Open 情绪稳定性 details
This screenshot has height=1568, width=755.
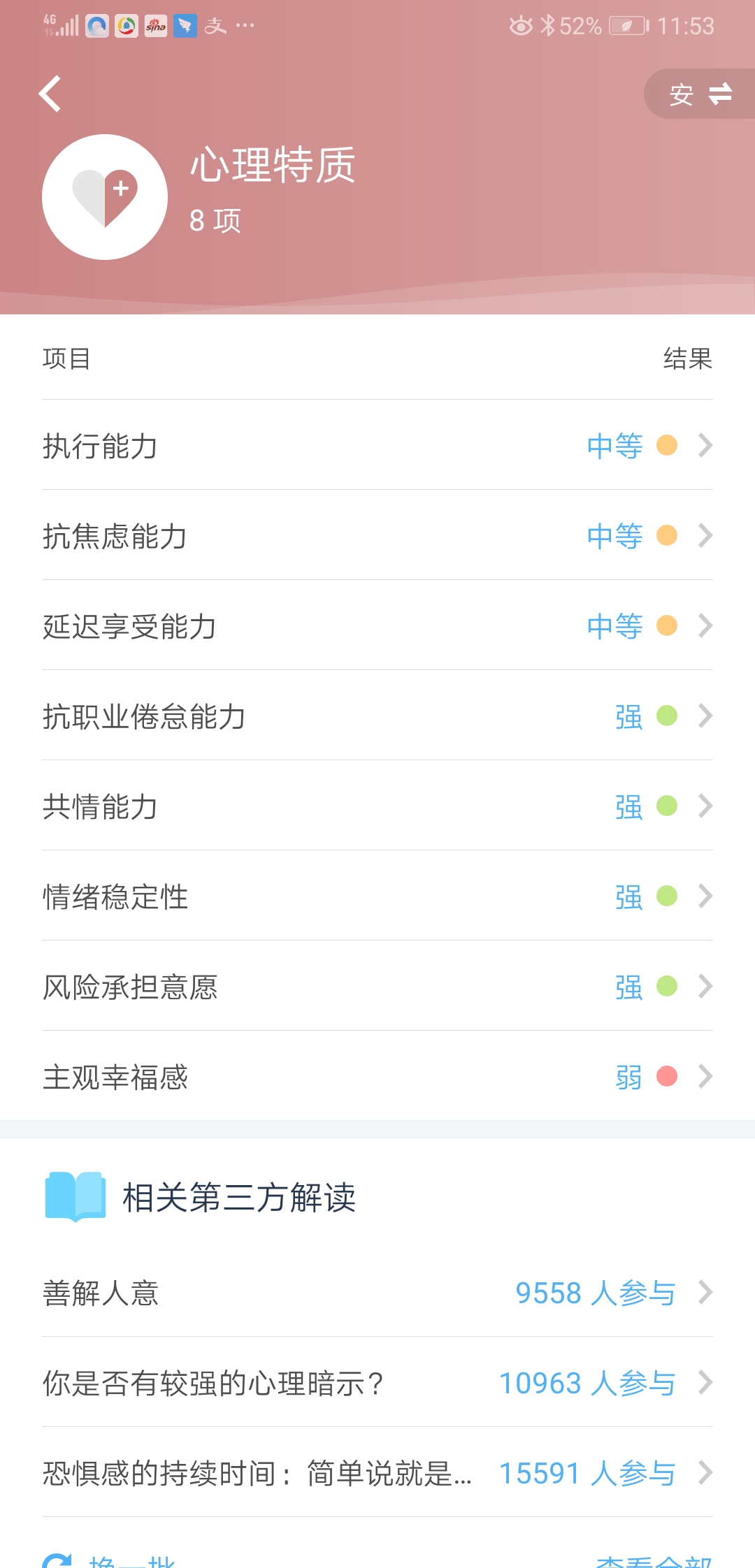(377, 896)
